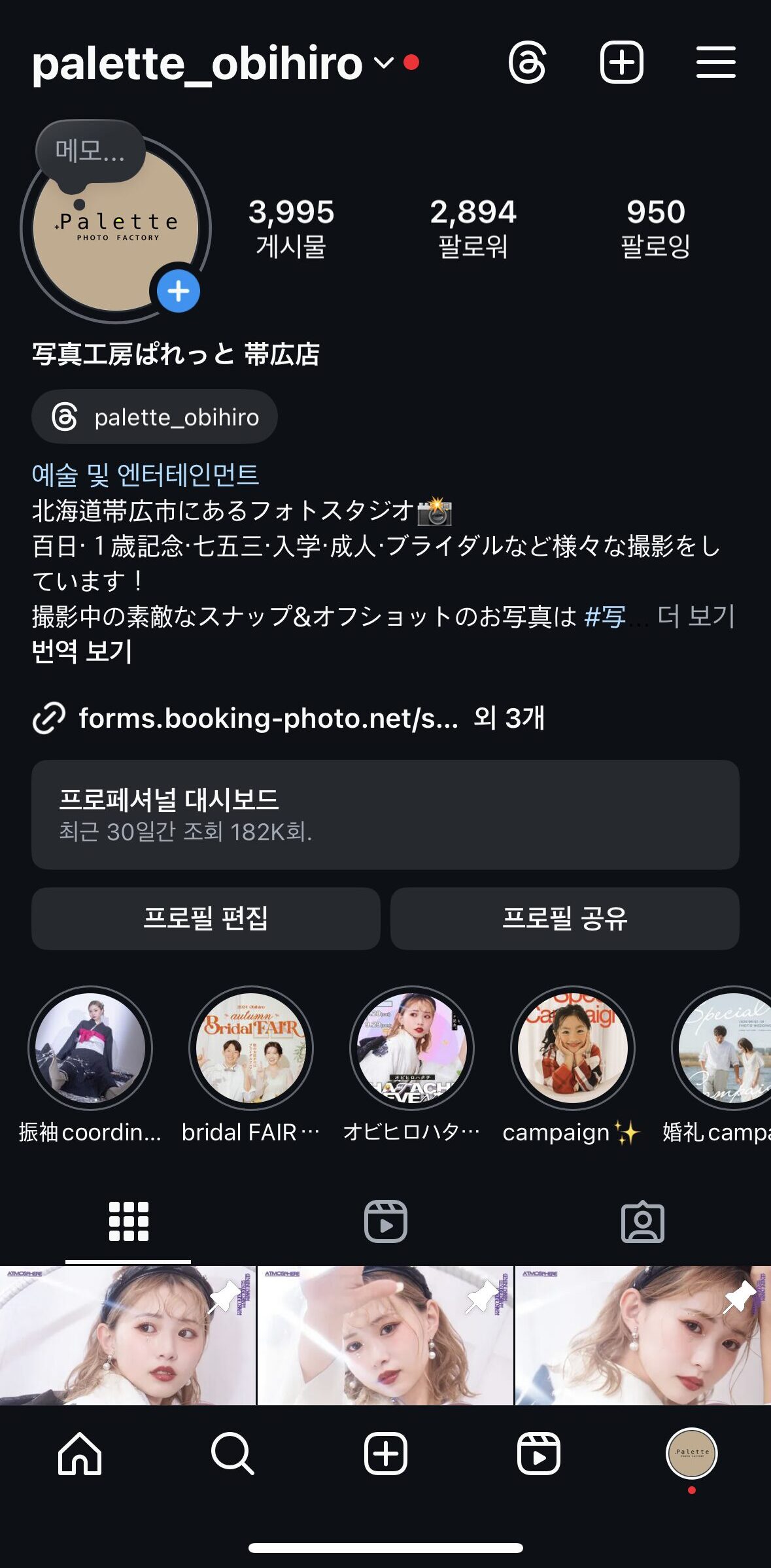Create a new post with plus icon
Image resolution: width=771 pixels, height=1568 pixels.
621,63
